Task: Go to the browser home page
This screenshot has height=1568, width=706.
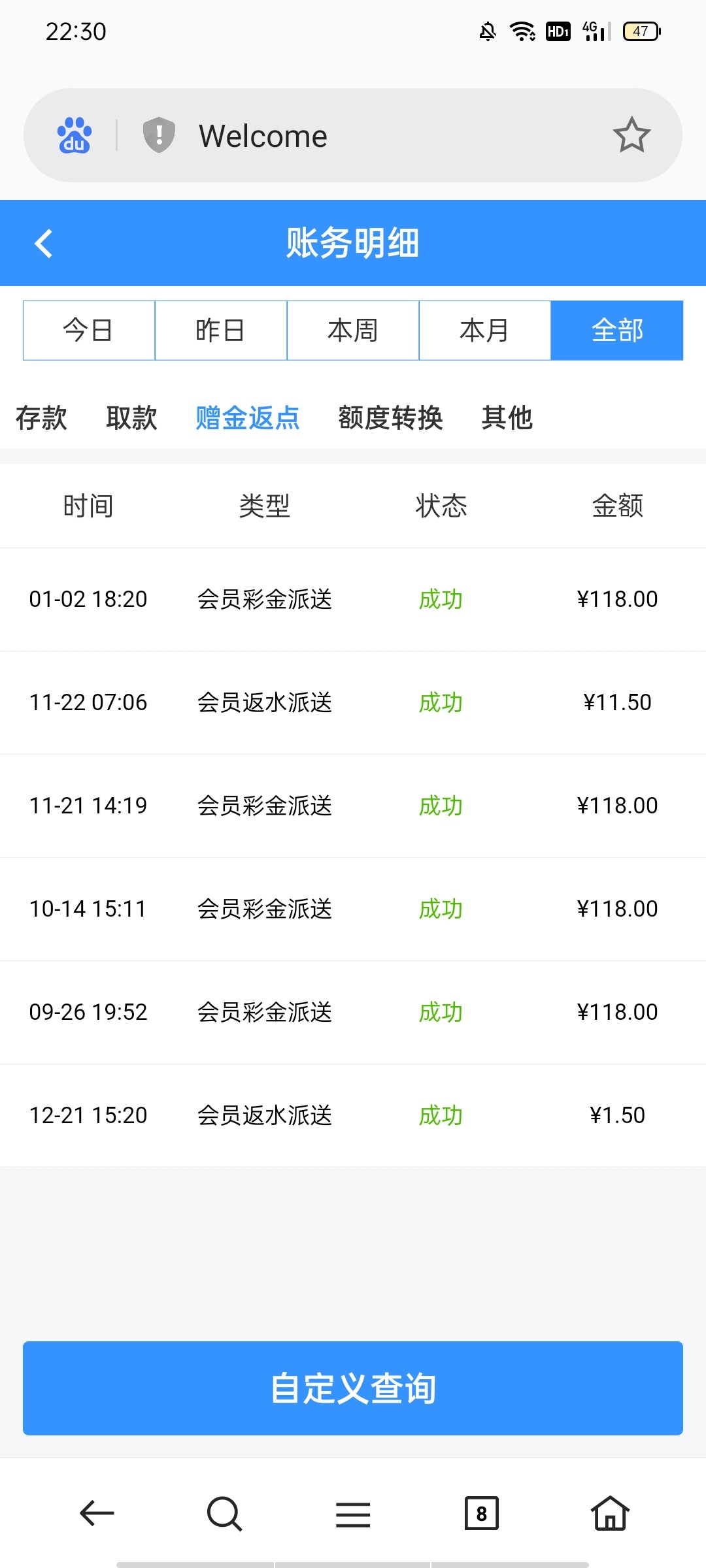Action: tap(610, 1513)
